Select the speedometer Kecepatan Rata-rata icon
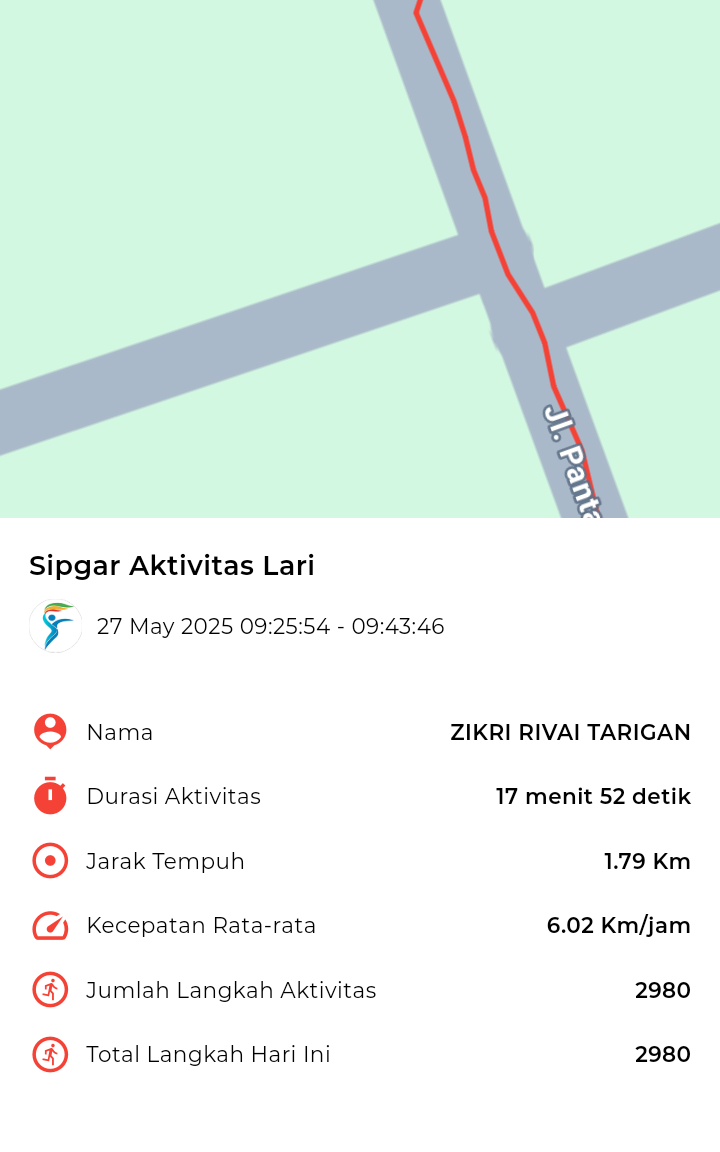Viewport: 720px width, 1152px height. 49,925
